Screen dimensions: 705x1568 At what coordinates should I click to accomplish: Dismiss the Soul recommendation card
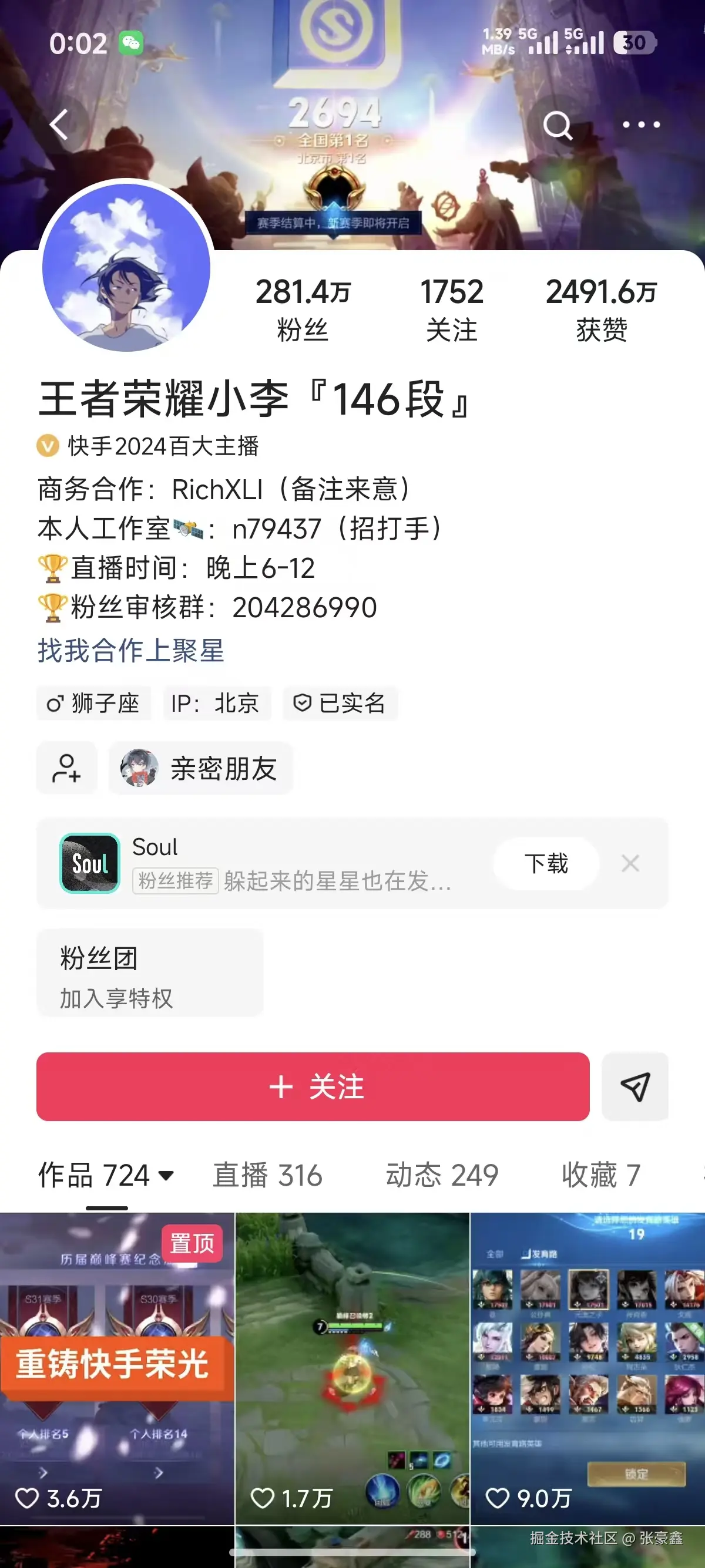tap(631, 863)
